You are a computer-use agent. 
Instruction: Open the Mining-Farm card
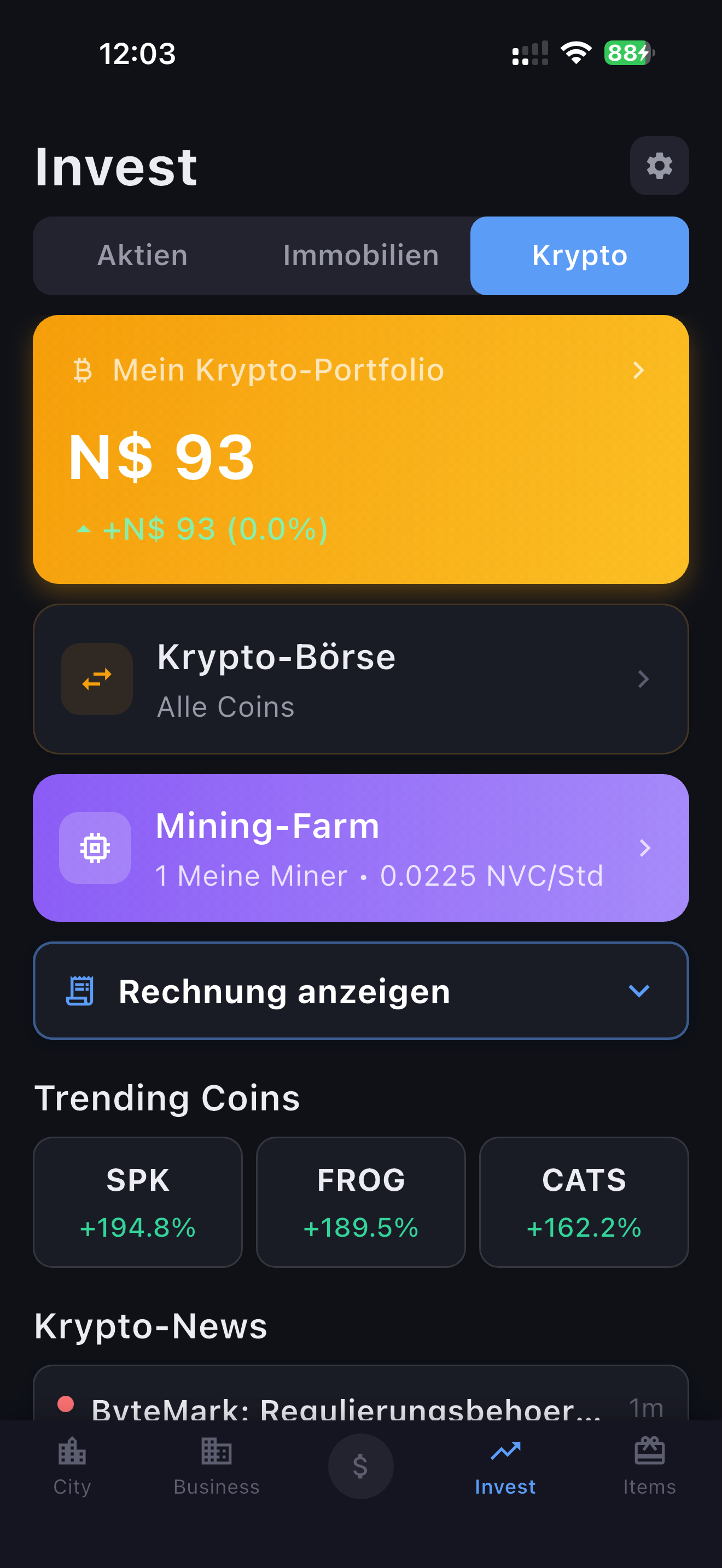pos(360,847)
